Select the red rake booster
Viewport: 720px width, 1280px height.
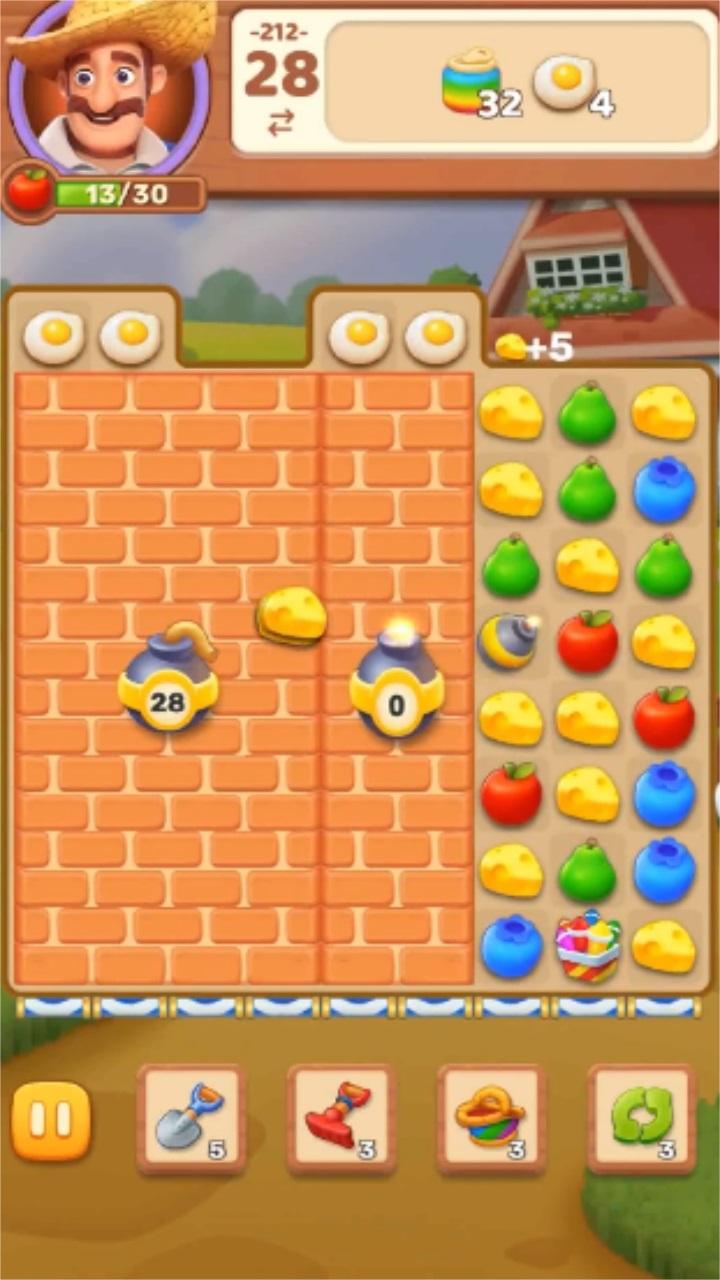coord(342,1119)
